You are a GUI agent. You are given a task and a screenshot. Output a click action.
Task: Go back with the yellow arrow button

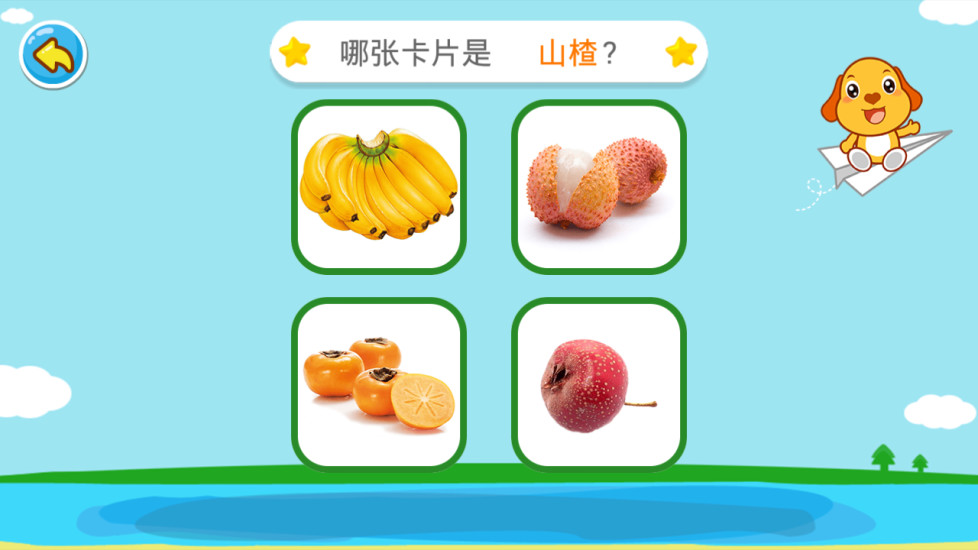pyautogui.click(x=53, y=55)
